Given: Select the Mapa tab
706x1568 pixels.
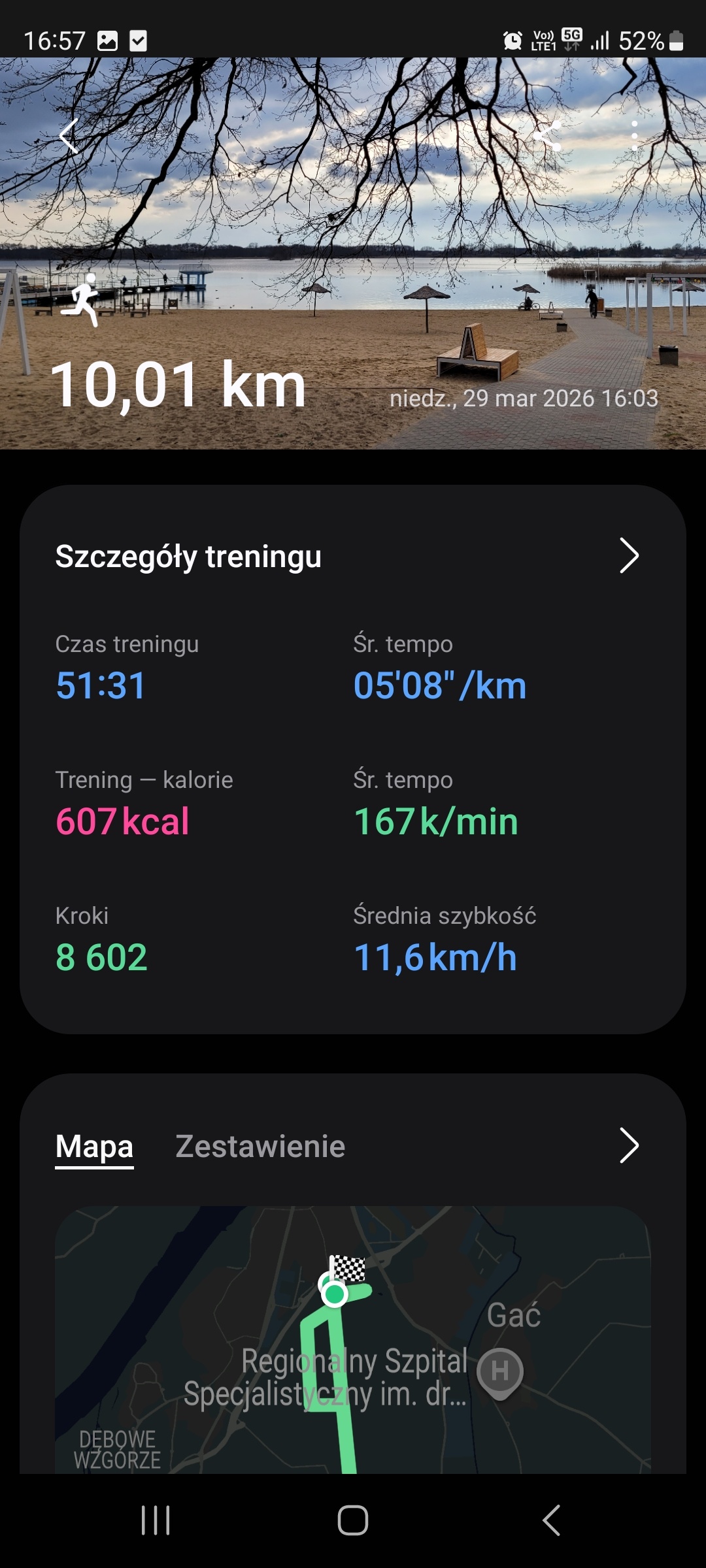Looking at the screenshot, I should click(95, 1146).
